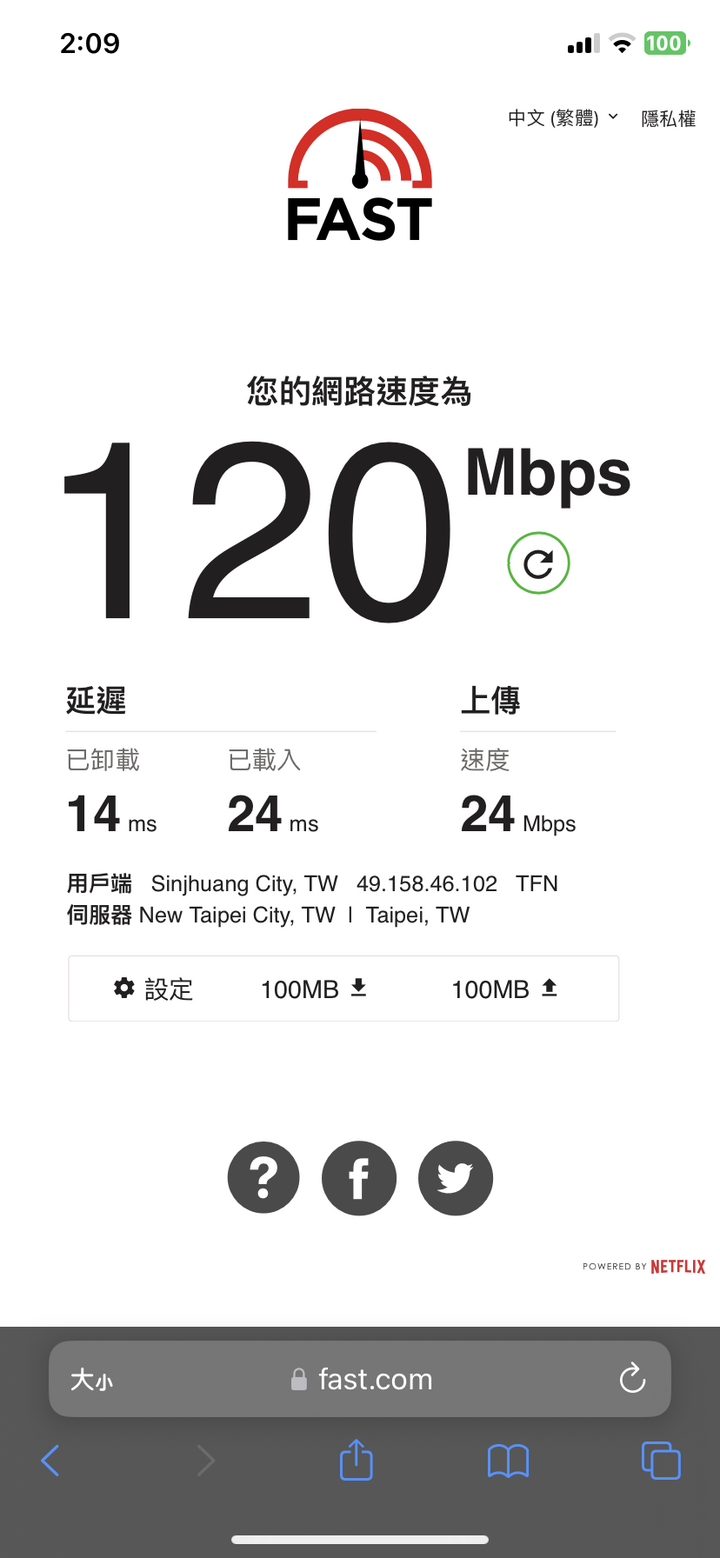Open the help question mark icon
Viewport: 720px width, 1558px height.
263,1178
